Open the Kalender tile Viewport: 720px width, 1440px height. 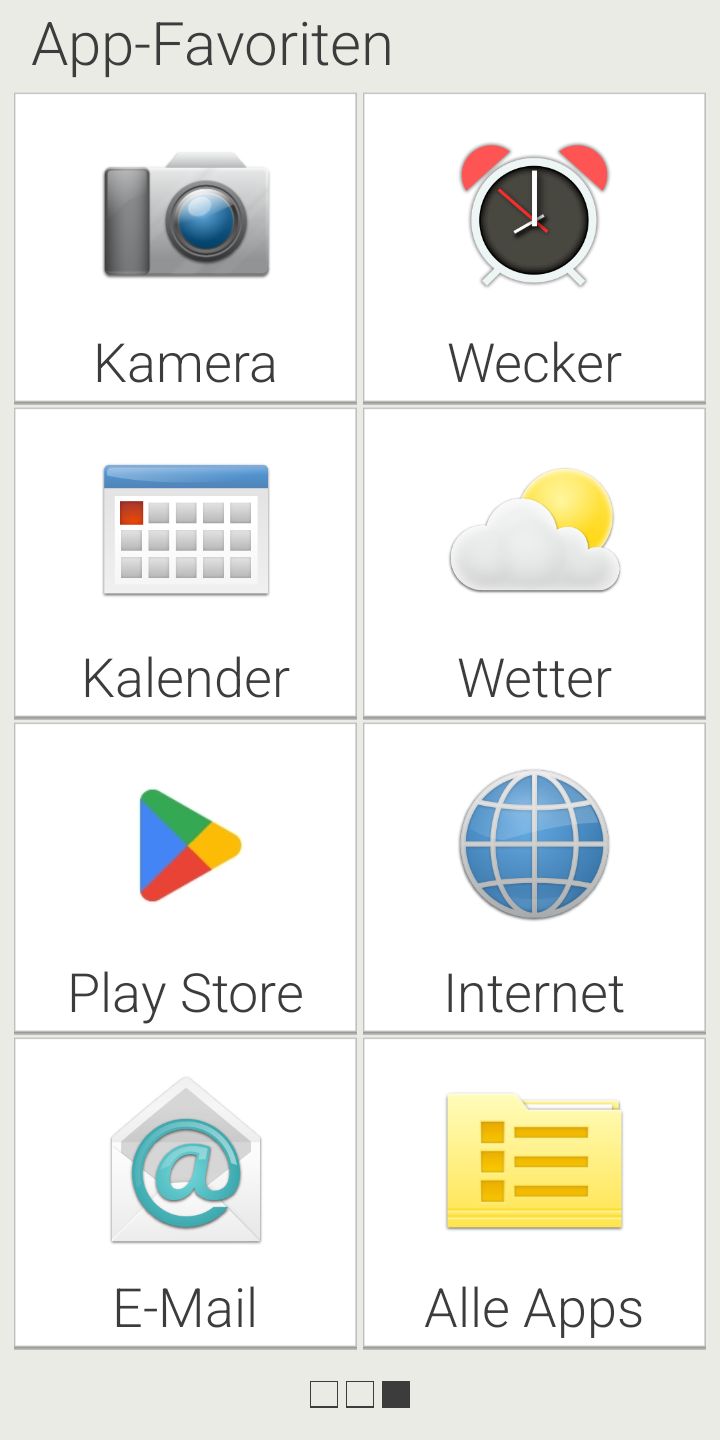point(186,562)
